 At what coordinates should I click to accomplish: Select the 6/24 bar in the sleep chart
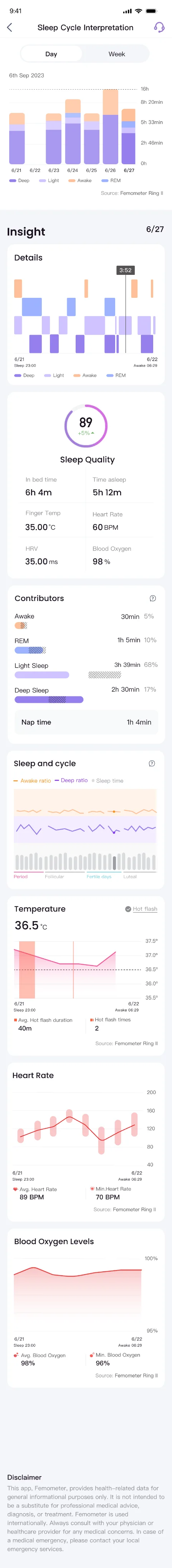pos(73,131)
